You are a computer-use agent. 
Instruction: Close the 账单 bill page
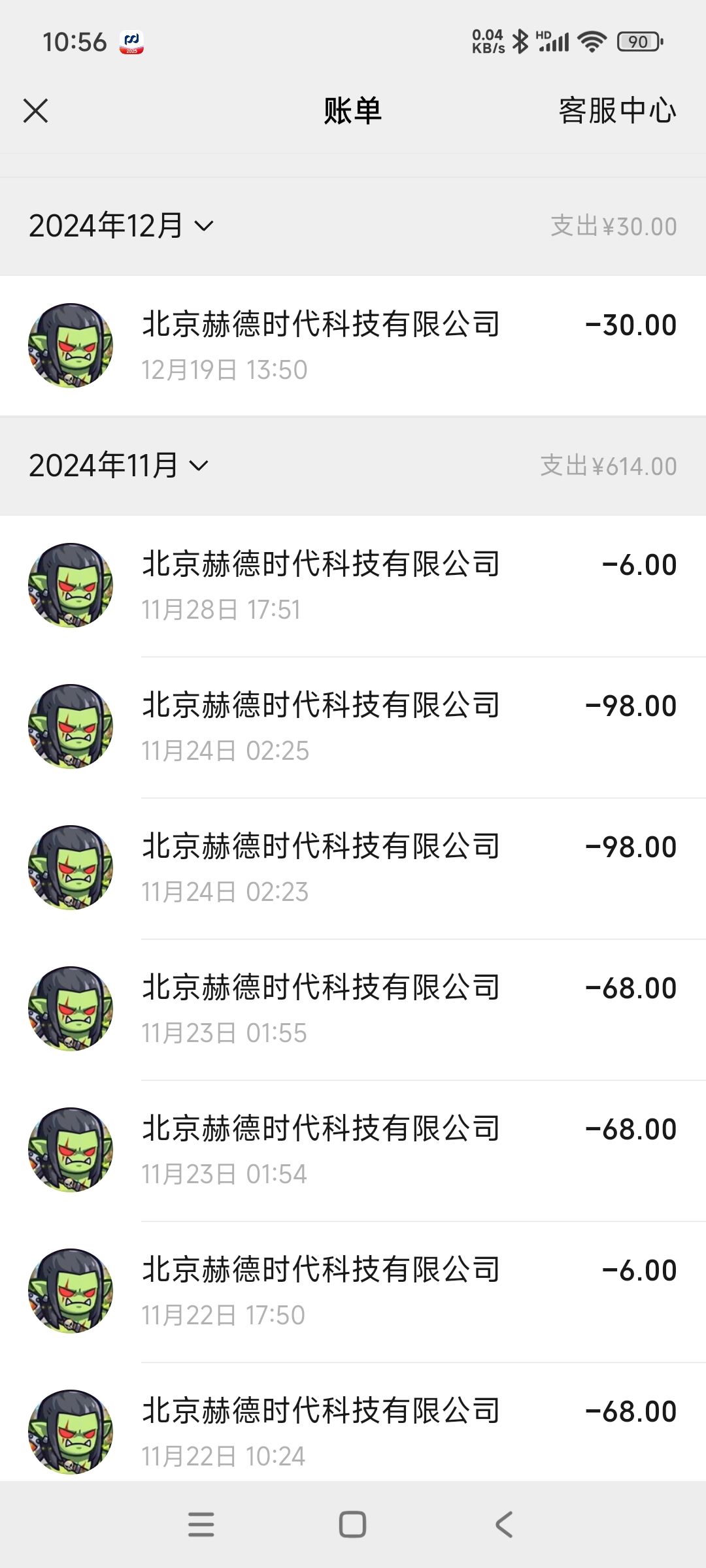pyautogui.click(x=36, y=110)
